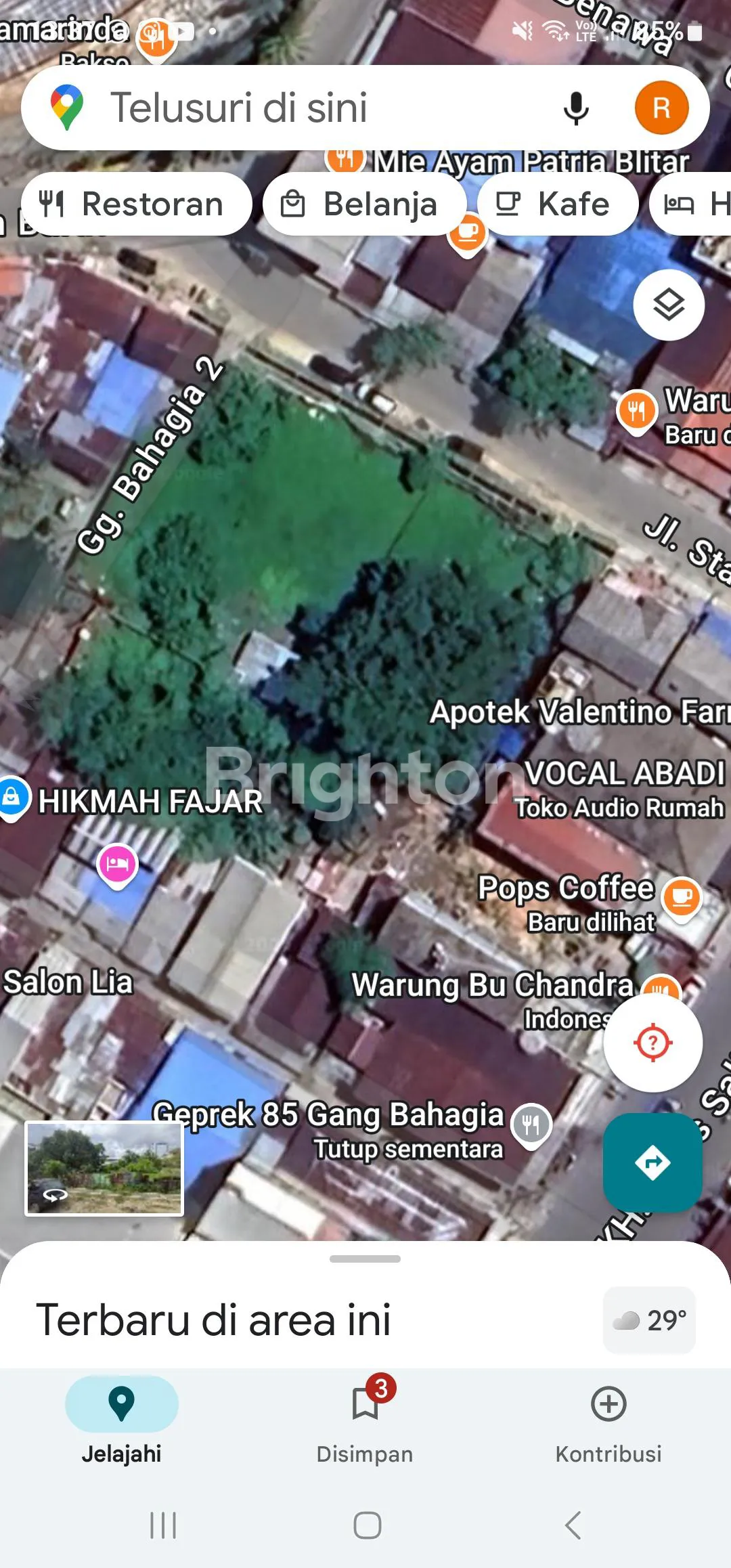Tap the HIKMAH FAJAR shop pin
Viewport: 731px width, 1568px height.
(x=12, y=797)
